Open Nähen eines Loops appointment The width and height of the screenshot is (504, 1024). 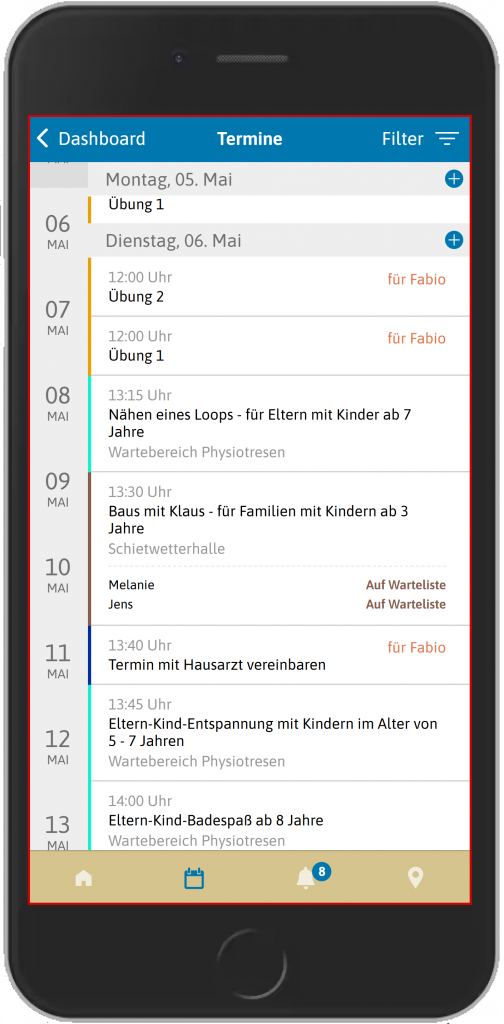coord(279,423)
